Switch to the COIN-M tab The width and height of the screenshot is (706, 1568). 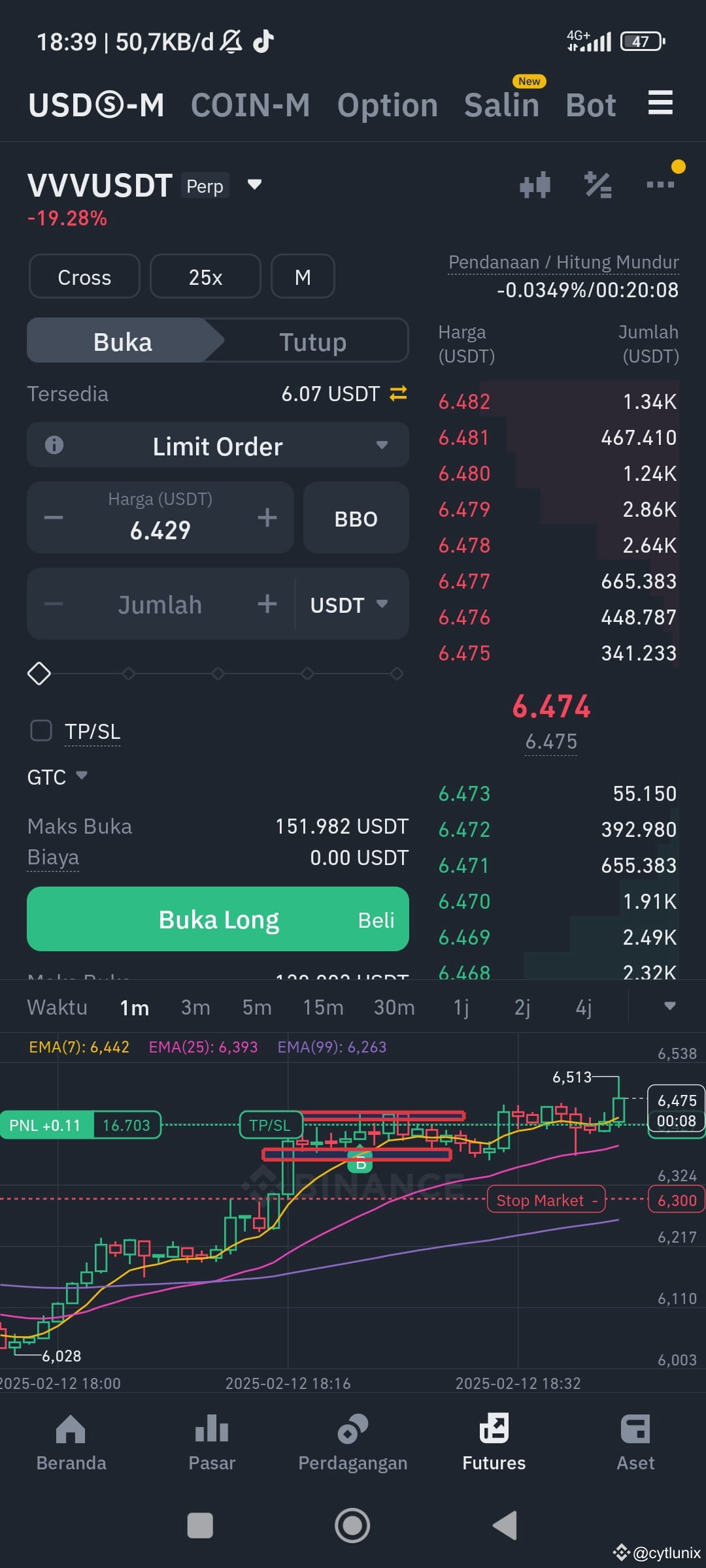coord(250,105)
